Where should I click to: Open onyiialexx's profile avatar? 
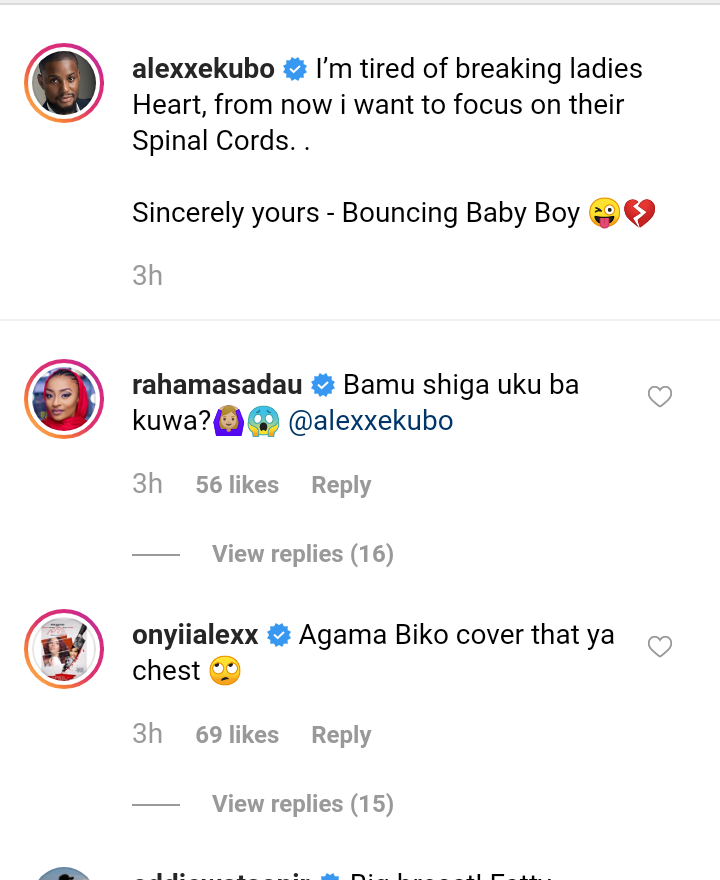pos(64,649)
